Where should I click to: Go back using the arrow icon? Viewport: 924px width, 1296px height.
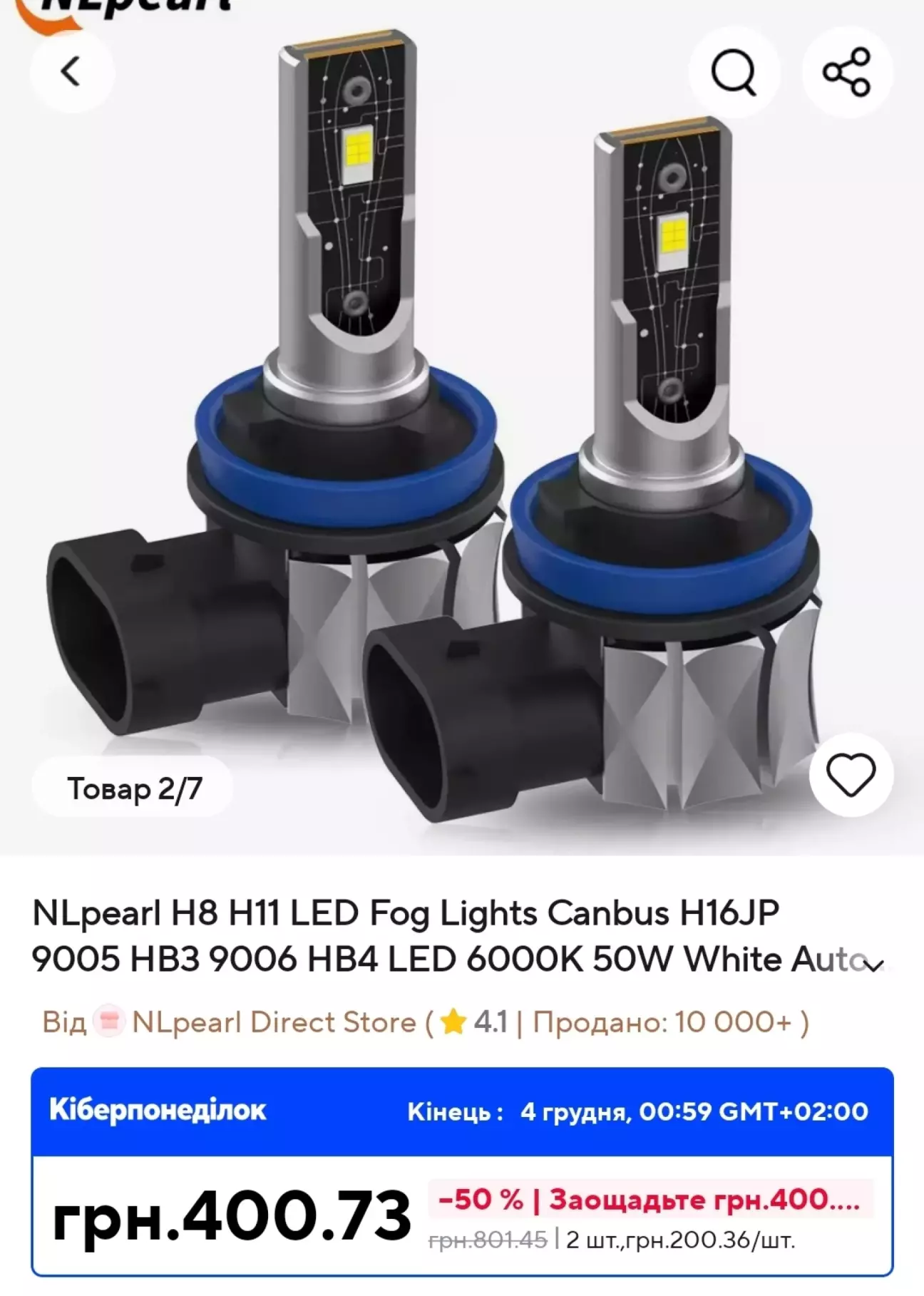tap(71, 71)
